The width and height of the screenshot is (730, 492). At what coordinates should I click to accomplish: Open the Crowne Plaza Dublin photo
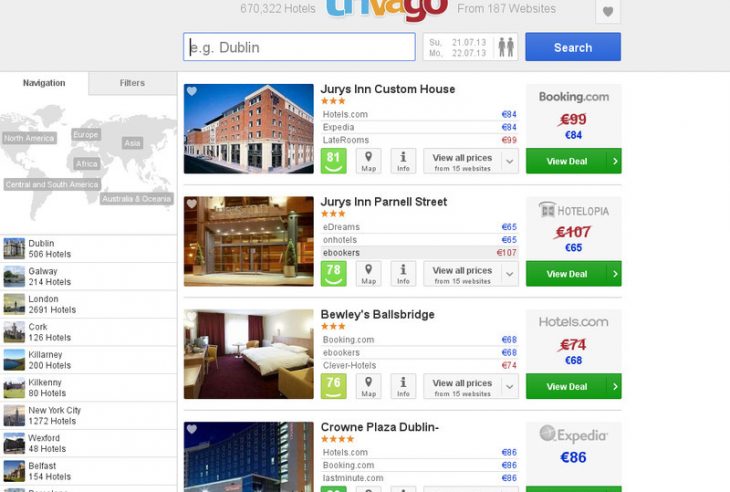point(249,456)
